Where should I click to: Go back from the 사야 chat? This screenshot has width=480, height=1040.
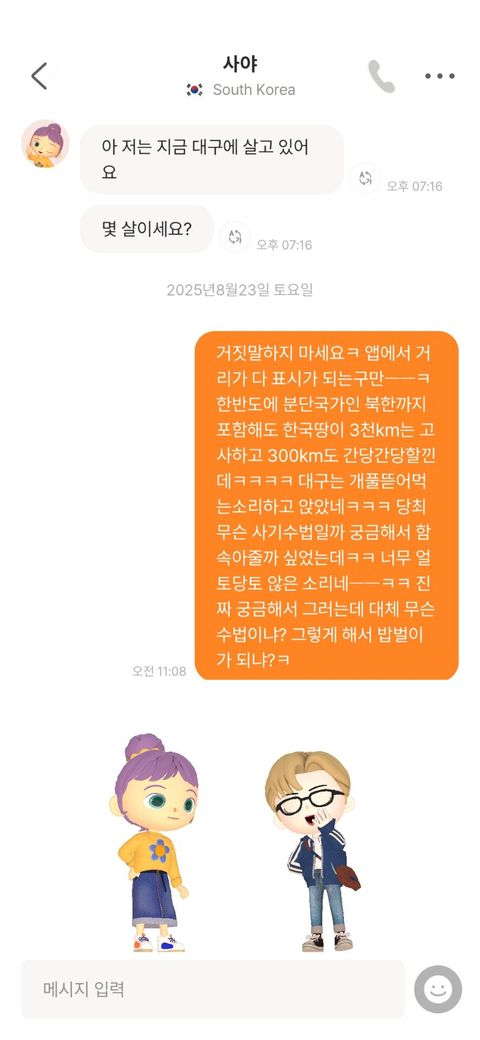click(40, 76)
